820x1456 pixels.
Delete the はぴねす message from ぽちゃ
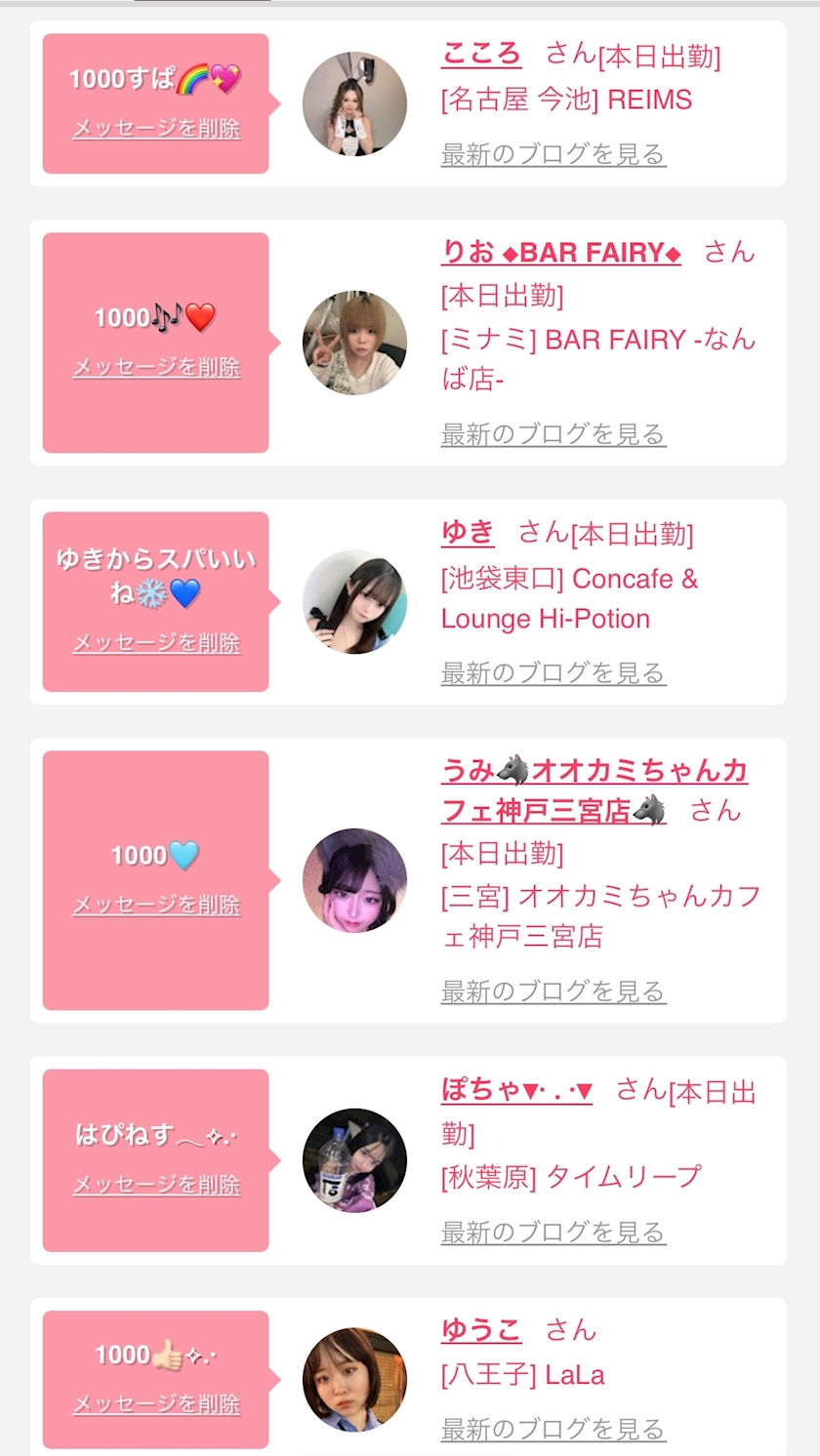click(x=156, y=1185)
